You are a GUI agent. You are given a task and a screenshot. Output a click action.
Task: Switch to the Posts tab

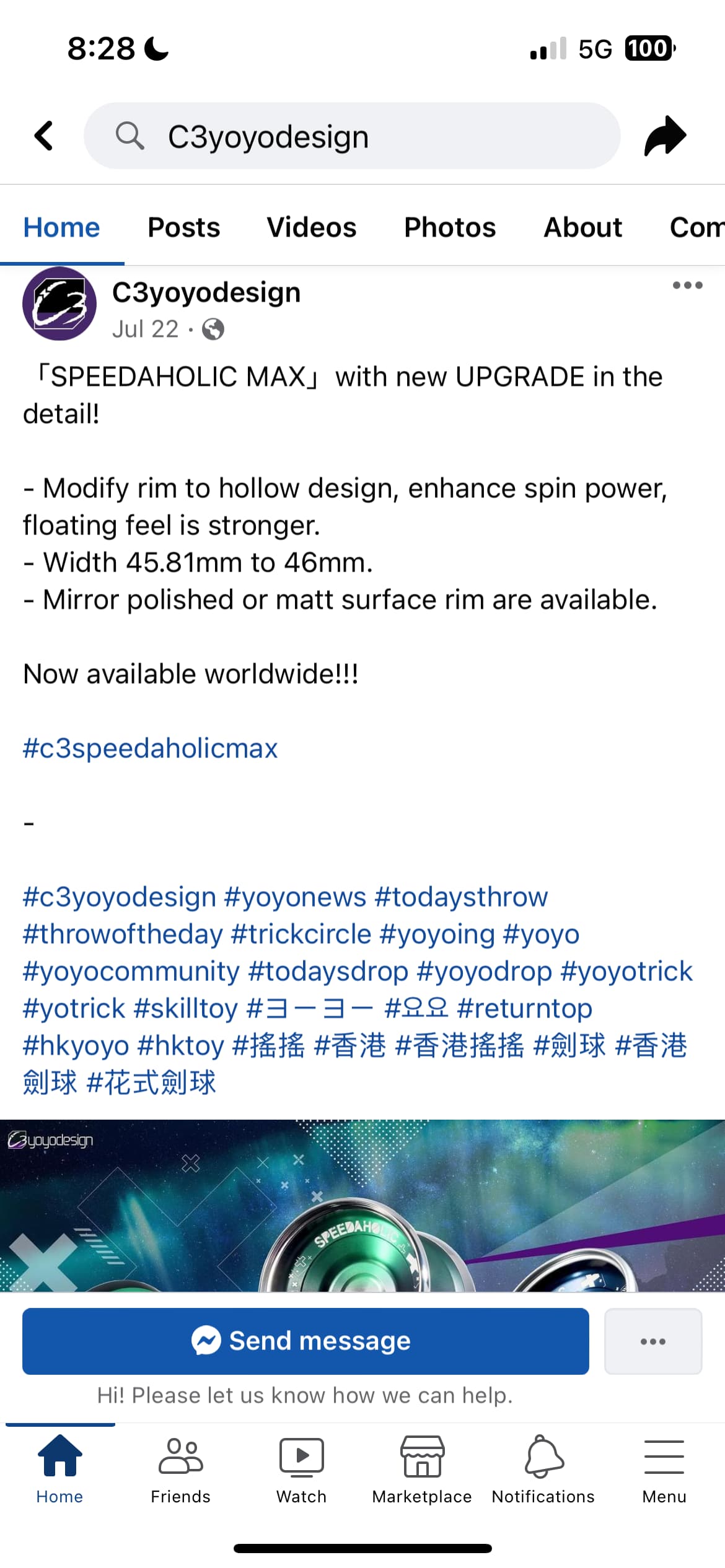point(183,227)
